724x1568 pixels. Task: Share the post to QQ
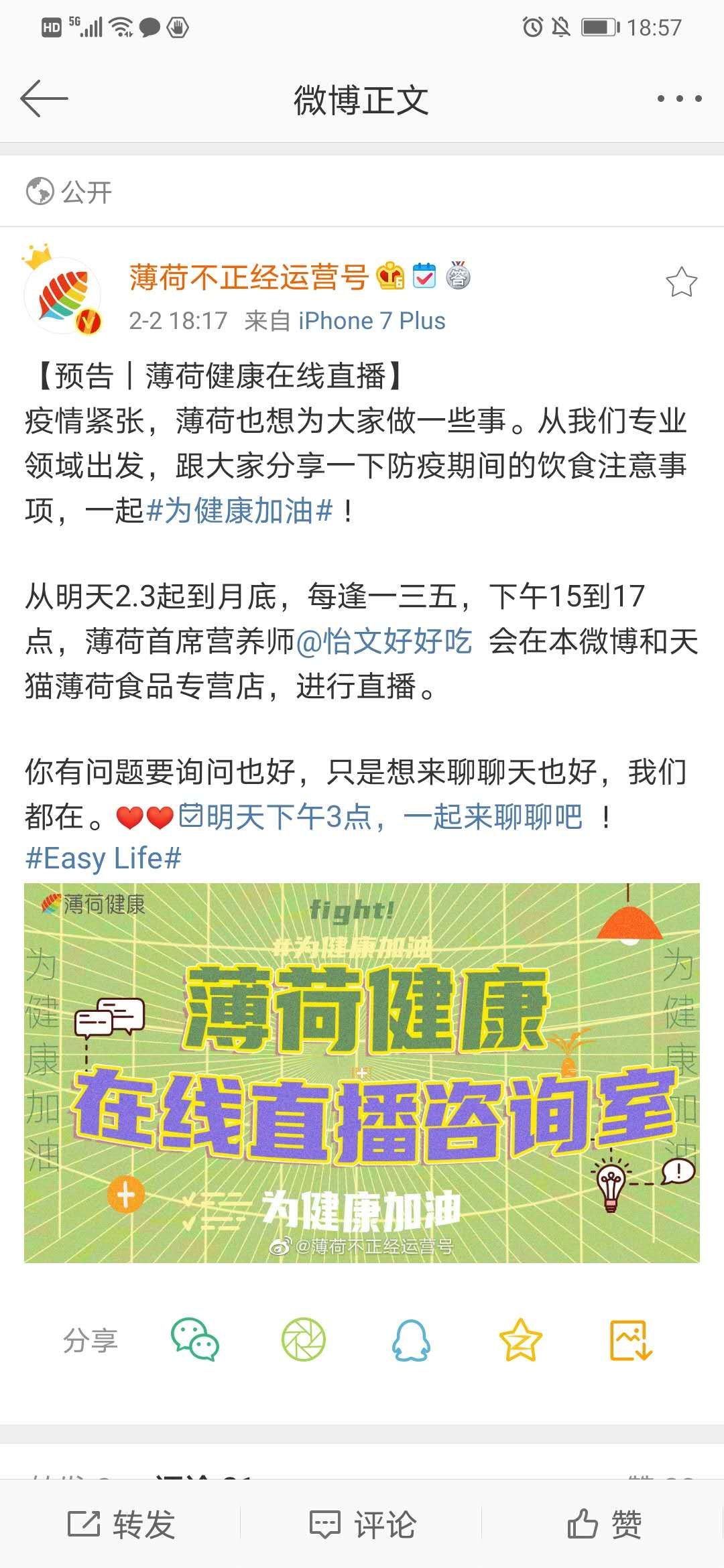pyautogui.click(x=410, y=1340)
